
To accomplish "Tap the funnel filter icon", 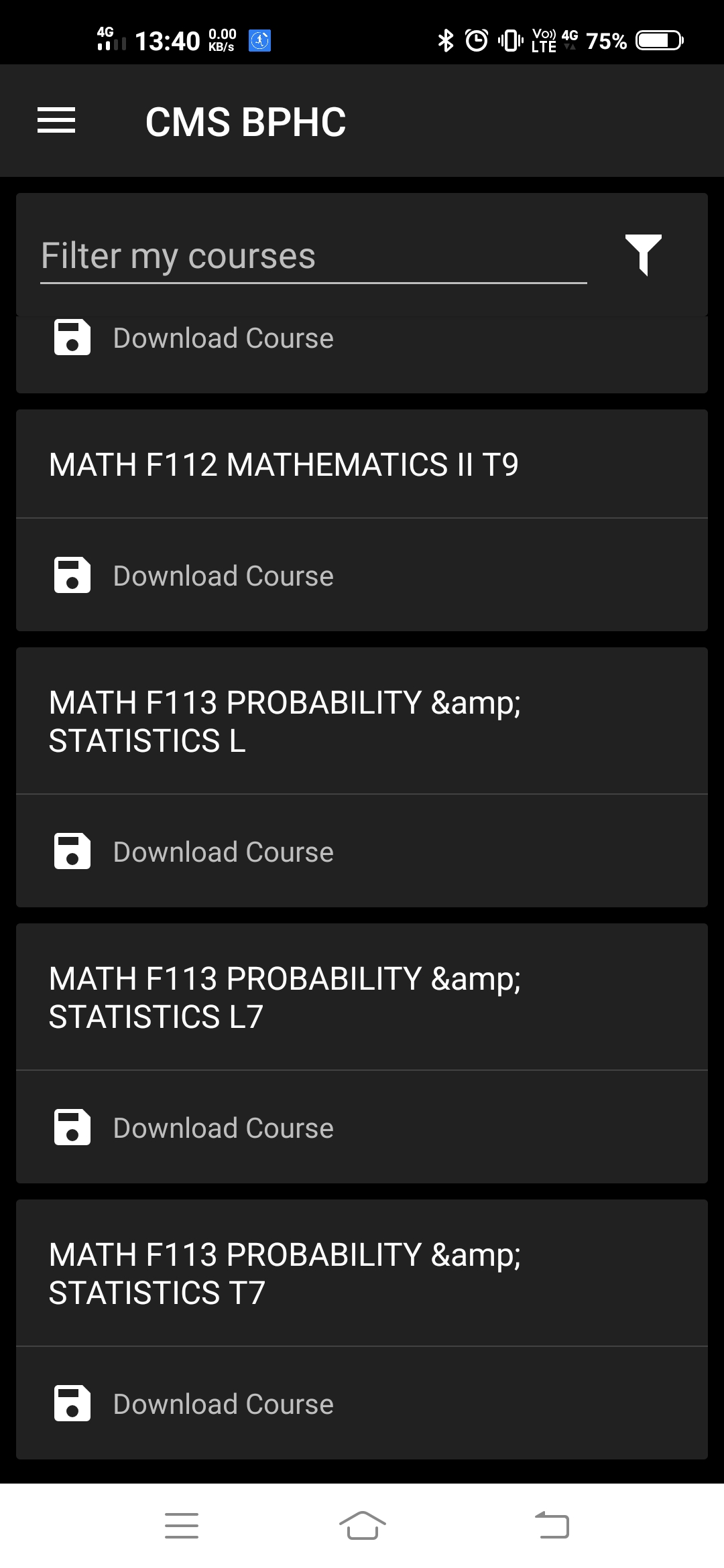I will (x=643, y=255).
